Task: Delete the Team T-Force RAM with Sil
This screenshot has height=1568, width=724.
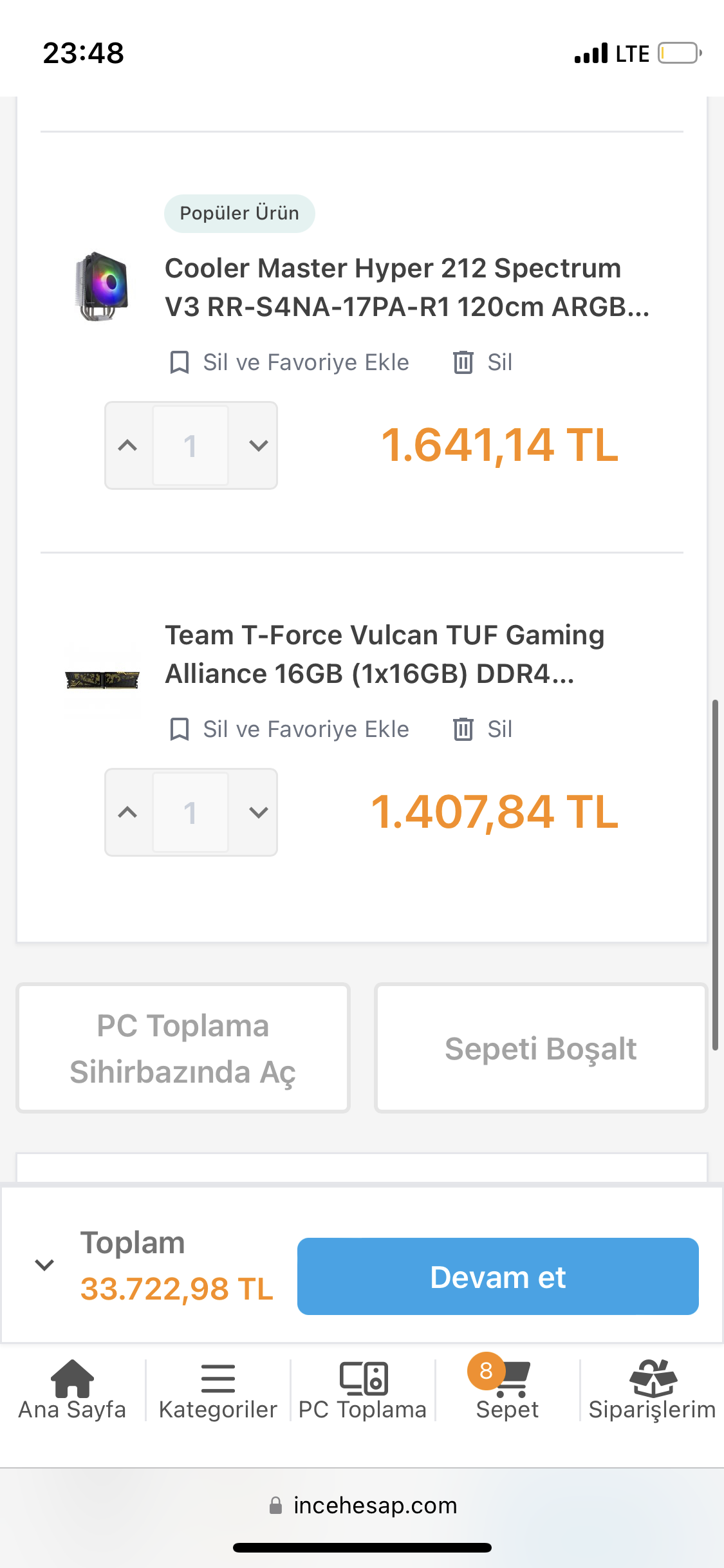Action: pyautogui.click(x=483, y=729)
